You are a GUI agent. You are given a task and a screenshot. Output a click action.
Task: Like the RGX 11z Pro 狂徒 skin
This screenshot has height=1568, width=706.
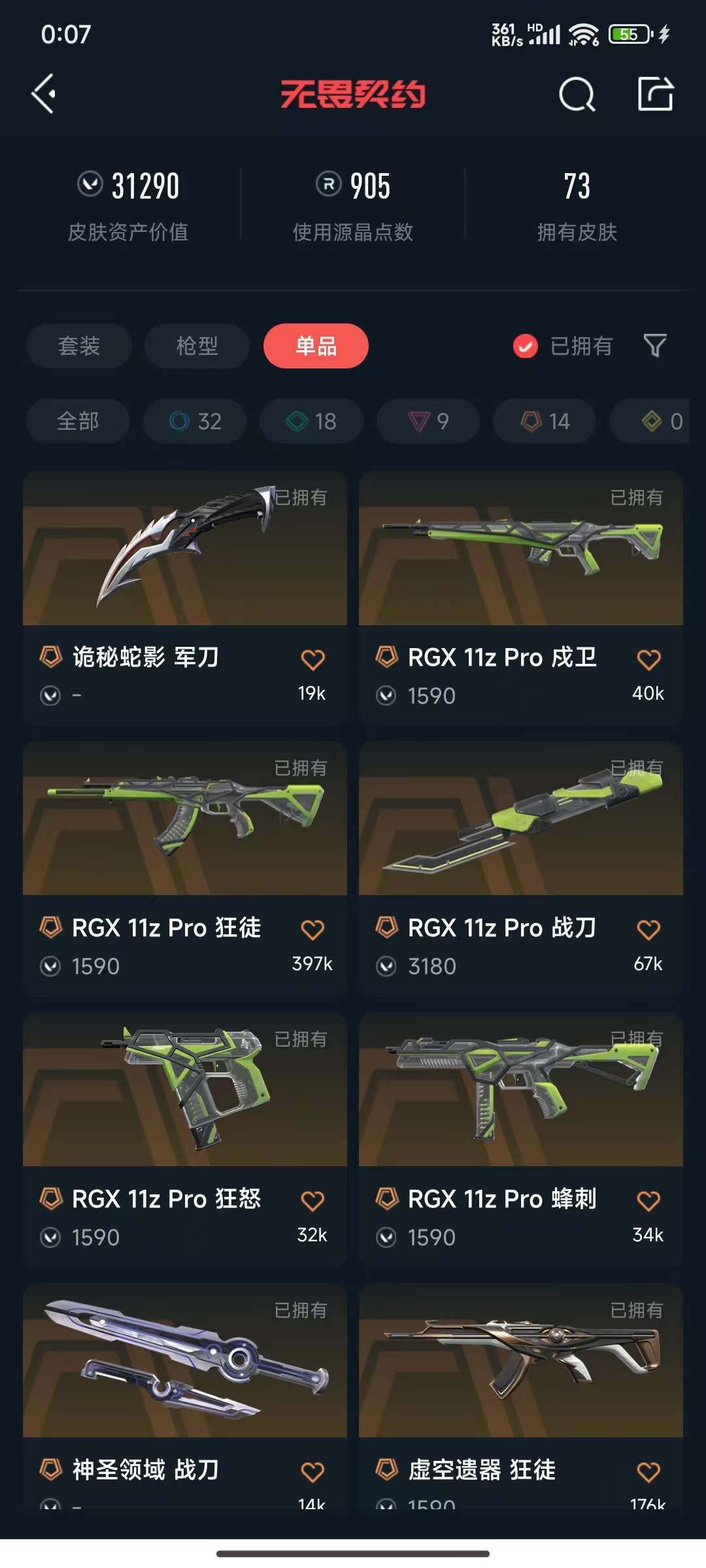(x=312, y=930)
